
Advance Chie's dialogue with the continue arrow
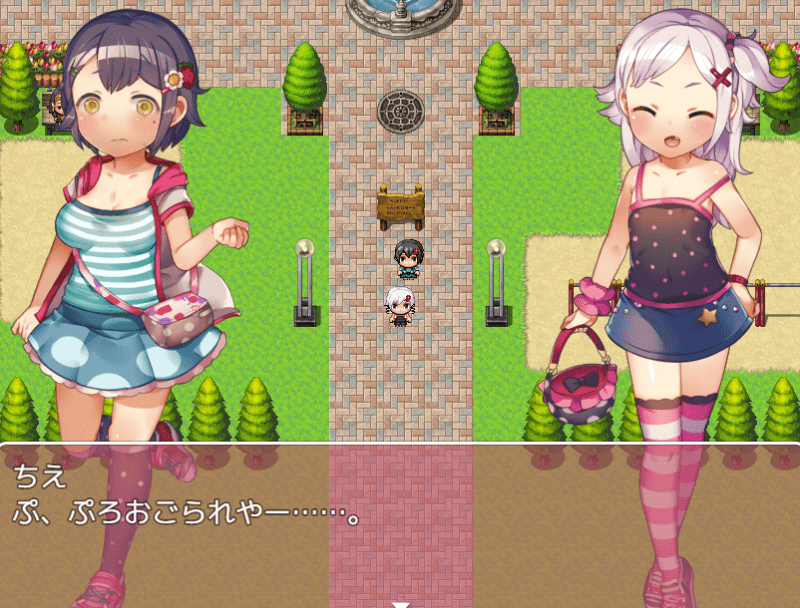(x=400, y=603)
